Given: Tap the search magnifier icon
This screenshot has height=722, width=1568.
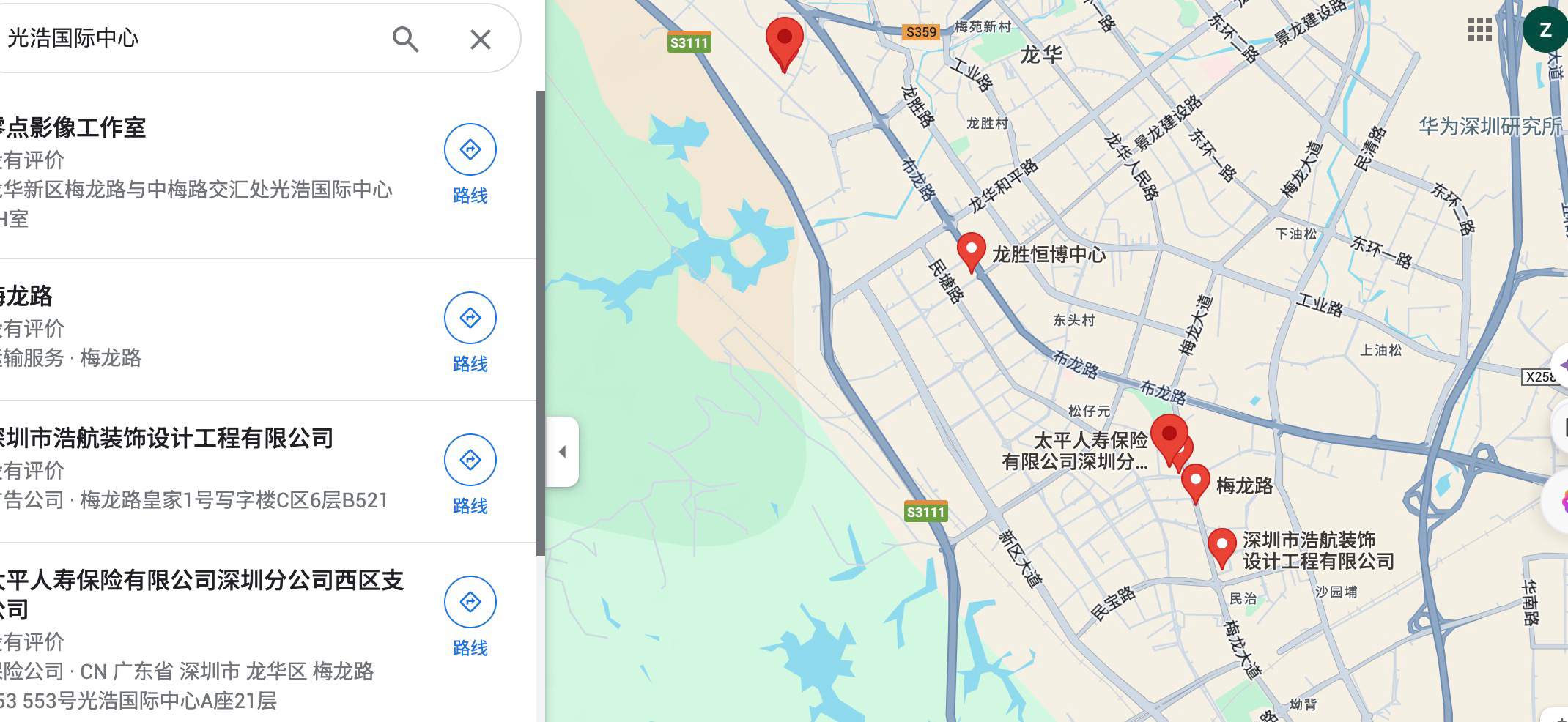Looking at the screenshot, I should 405,39.
